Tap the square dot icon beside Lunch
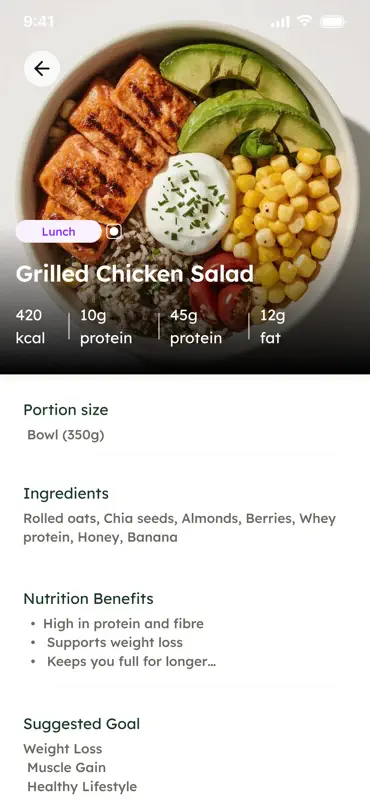Viewport: 370px width, 800px height. coord(114,232)
